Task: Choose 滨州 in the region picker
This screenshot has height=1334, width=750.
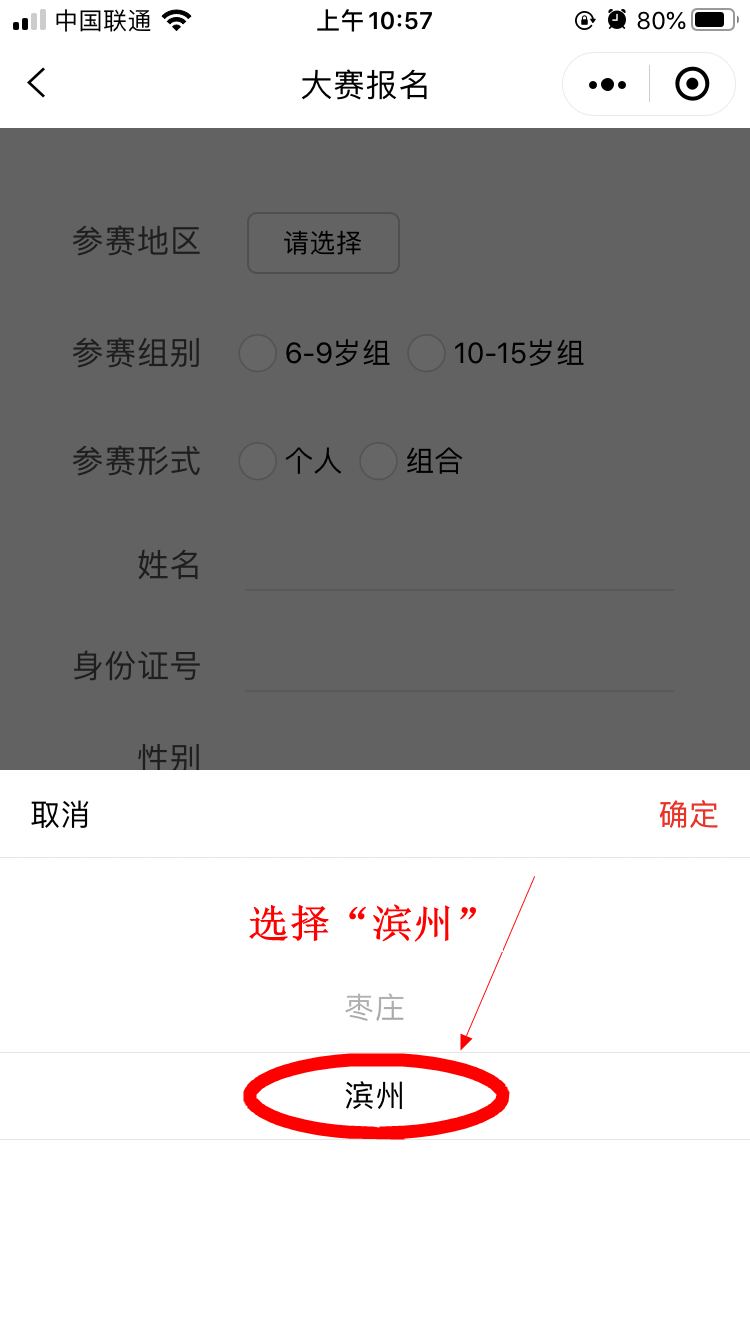Action: (374, 1096)
